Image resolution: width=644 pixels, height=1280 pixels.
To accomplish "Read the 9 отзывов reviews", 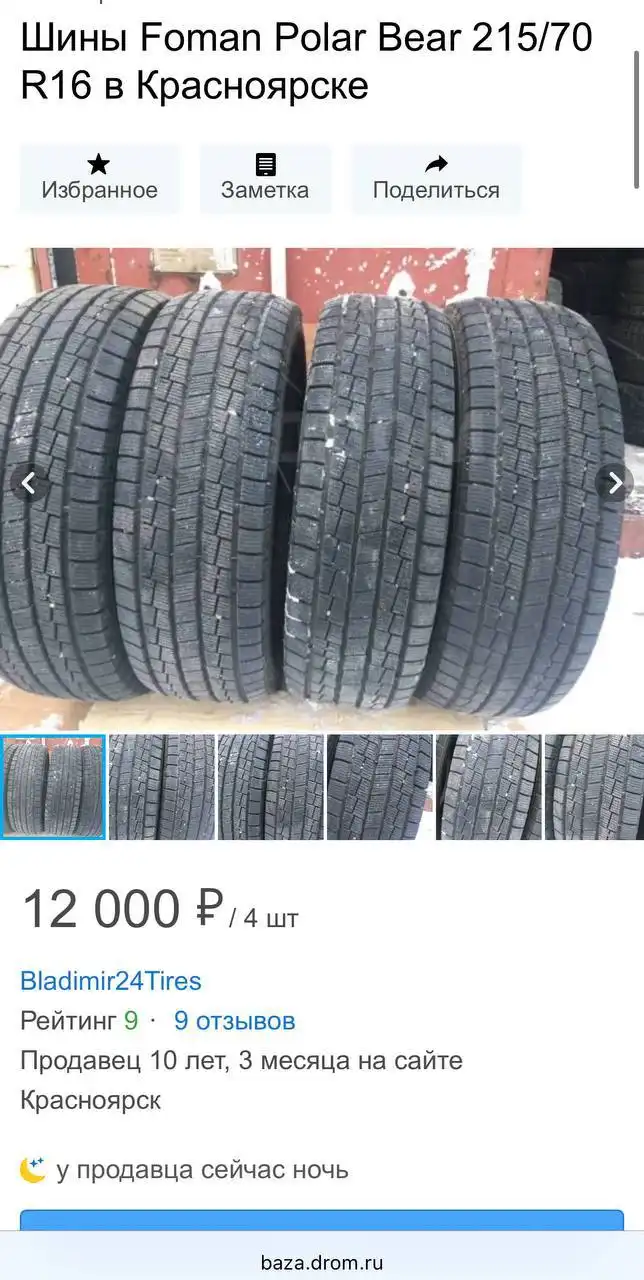I will pyautogui.click(x=234, y=1021).
